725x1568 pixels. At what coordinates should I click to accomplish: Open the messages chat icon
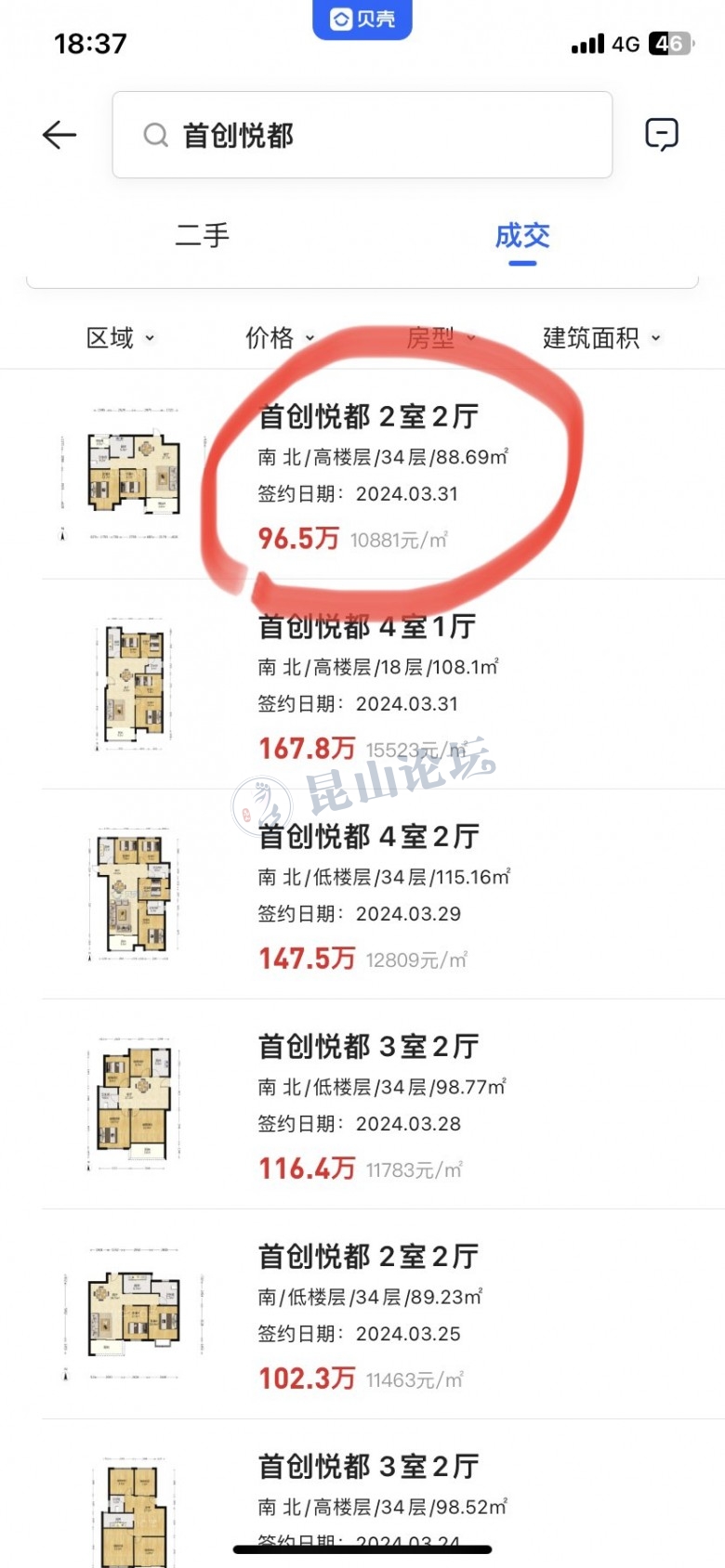(x=662, y=136)
